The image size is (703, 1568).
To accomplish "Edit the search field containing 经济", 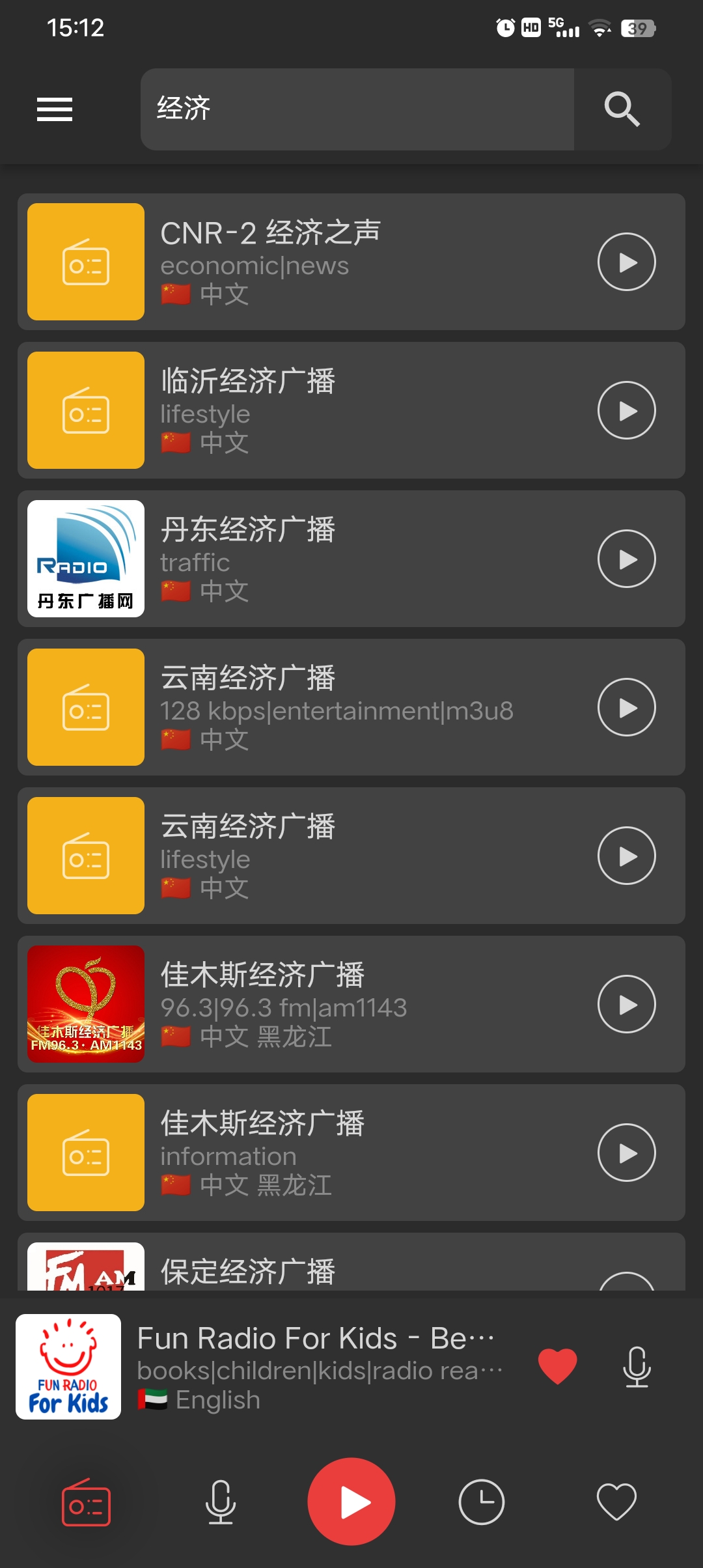I will click(357, 109).
